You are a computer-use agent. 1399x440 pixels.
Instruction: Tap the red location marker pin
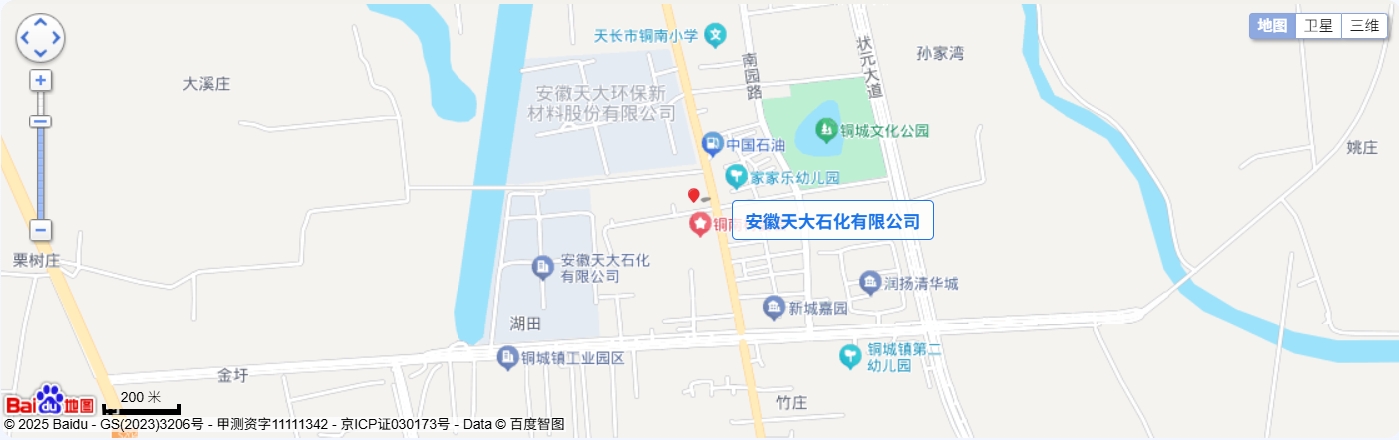coord(693,195)
